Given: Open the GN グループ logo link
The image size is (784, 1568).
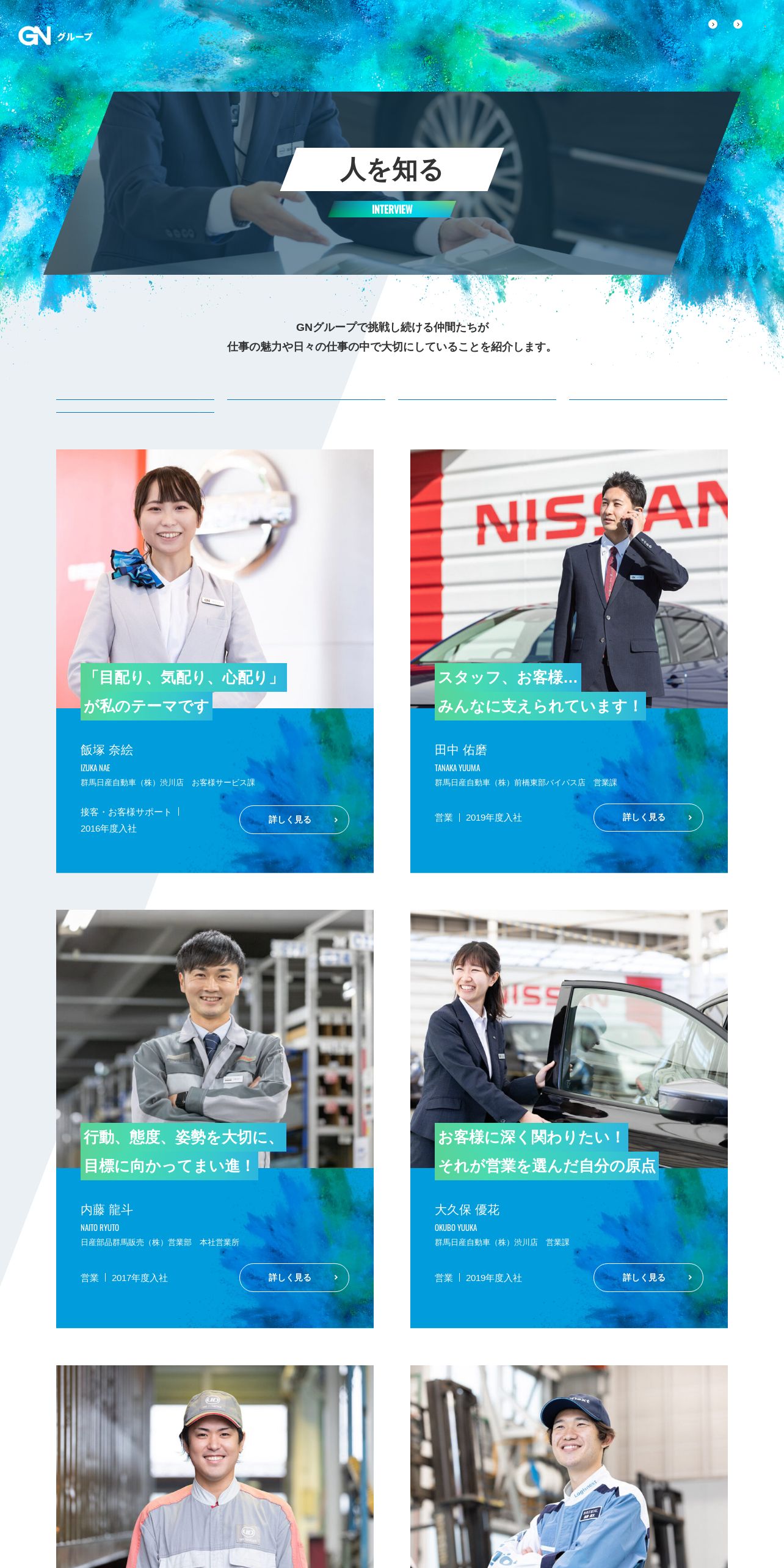Looking at the screenshot, I should [x=56, y=36].
